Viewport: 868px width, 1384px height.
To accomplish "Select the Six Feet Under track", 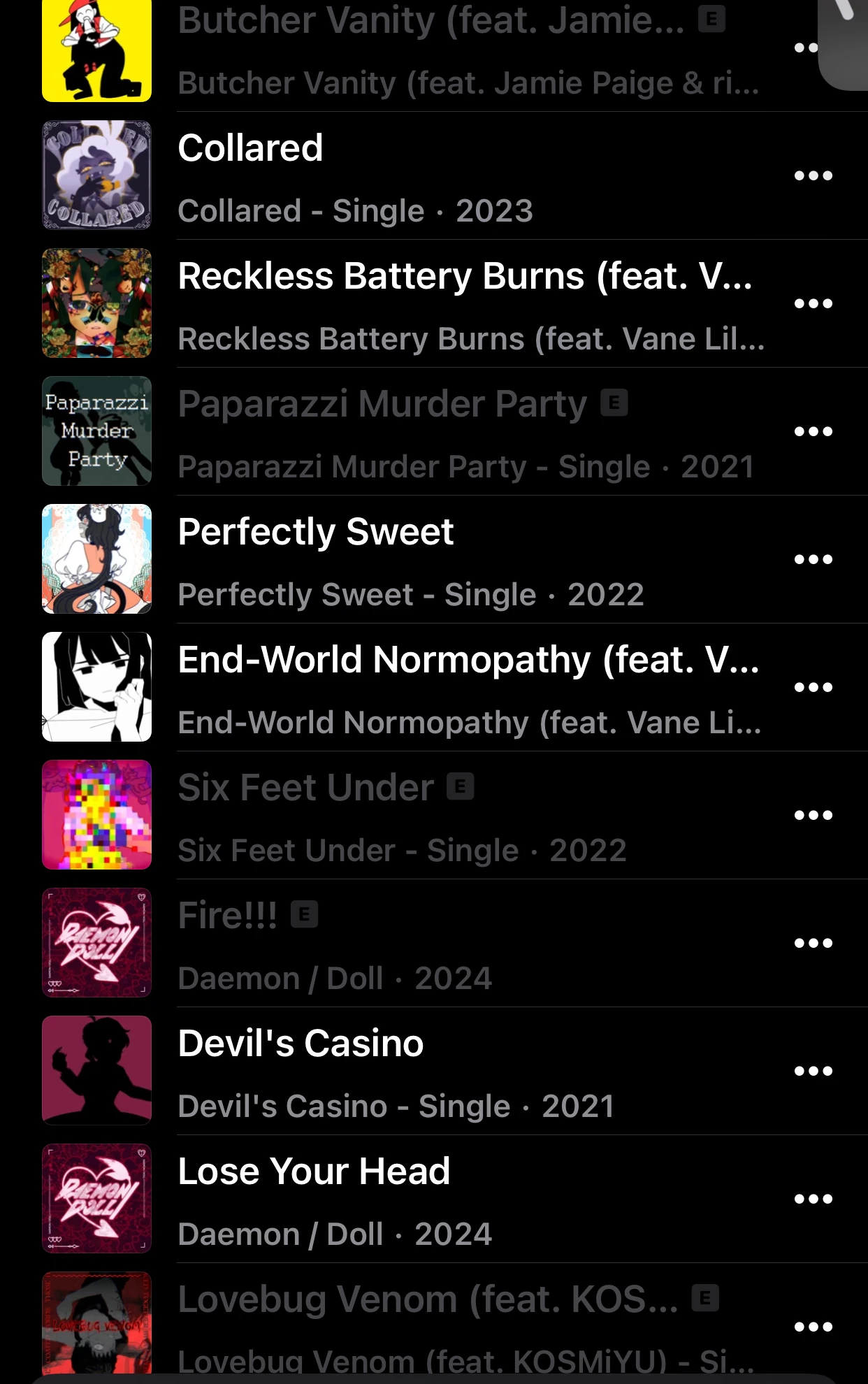I will coord(419,816).
